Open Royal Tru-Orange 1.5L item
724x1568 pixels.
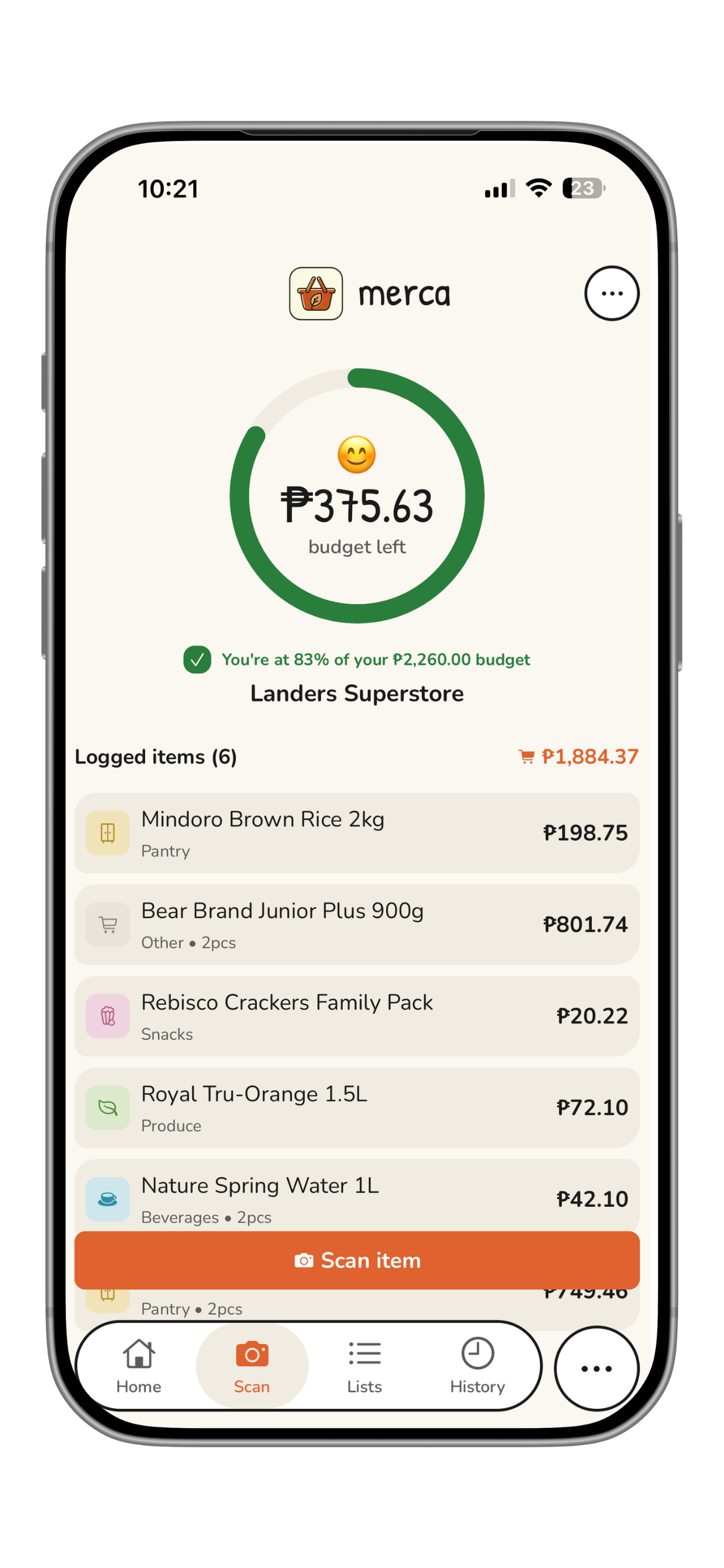tap(357, 1107)
